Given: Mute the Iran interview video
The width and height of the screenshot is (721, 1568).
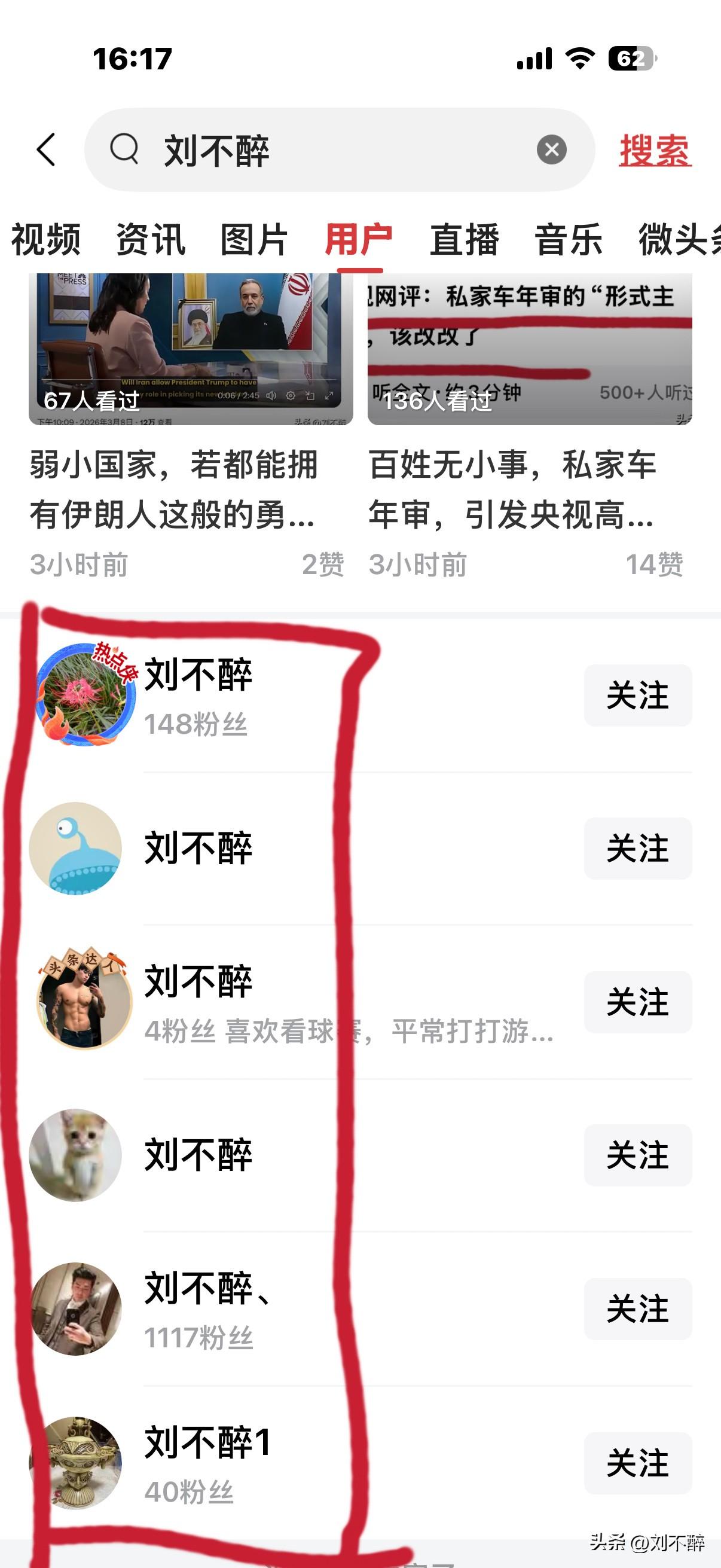Looking at the screenshot, I should click(x=271, y=396).
